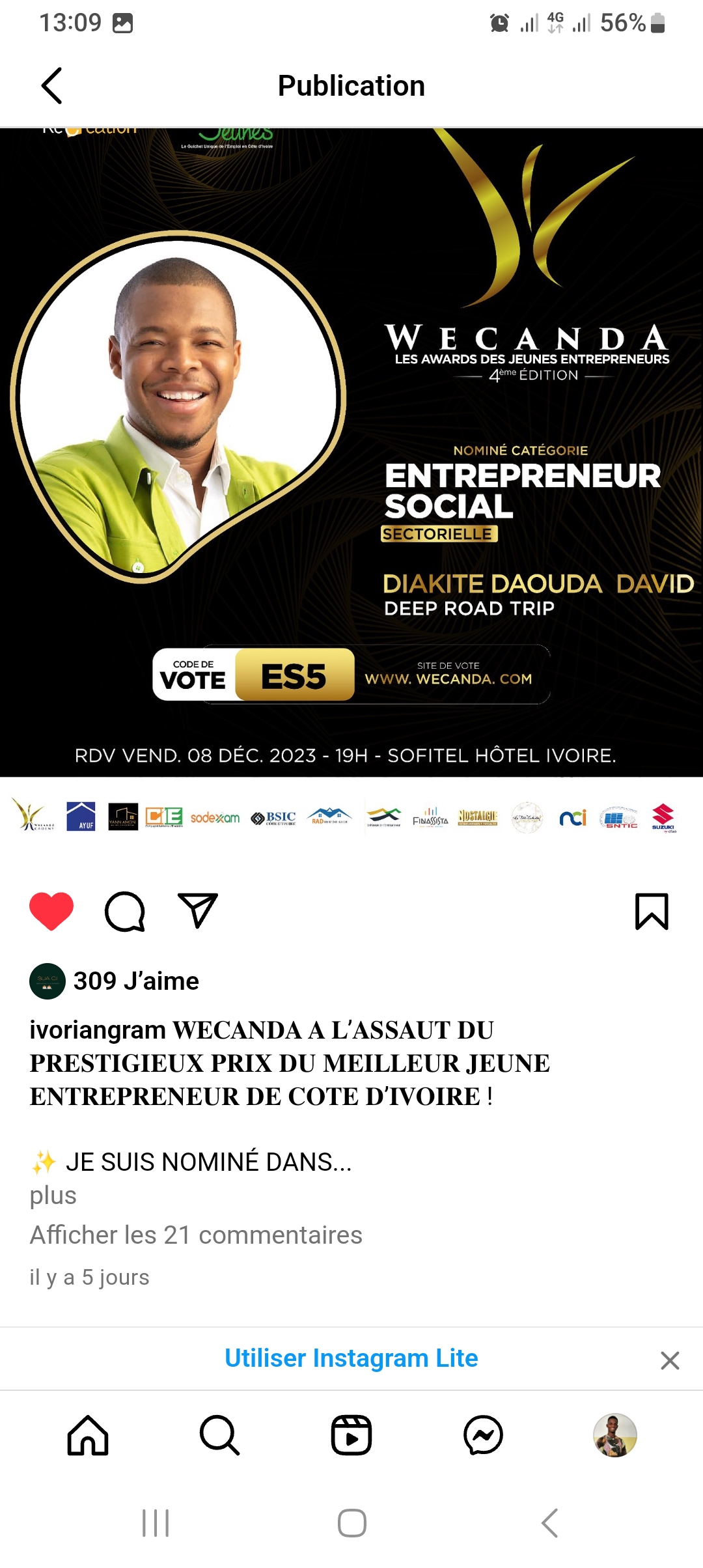Open comments with the speech bubble icon
The image size is (703, 1568).
coord(124,911)
